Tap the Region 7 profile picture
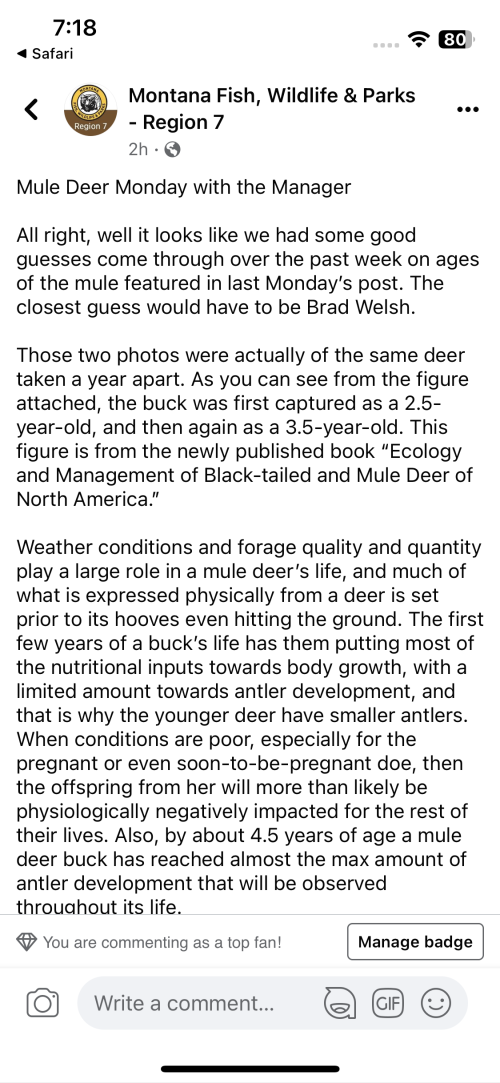 tap(90, 110)
